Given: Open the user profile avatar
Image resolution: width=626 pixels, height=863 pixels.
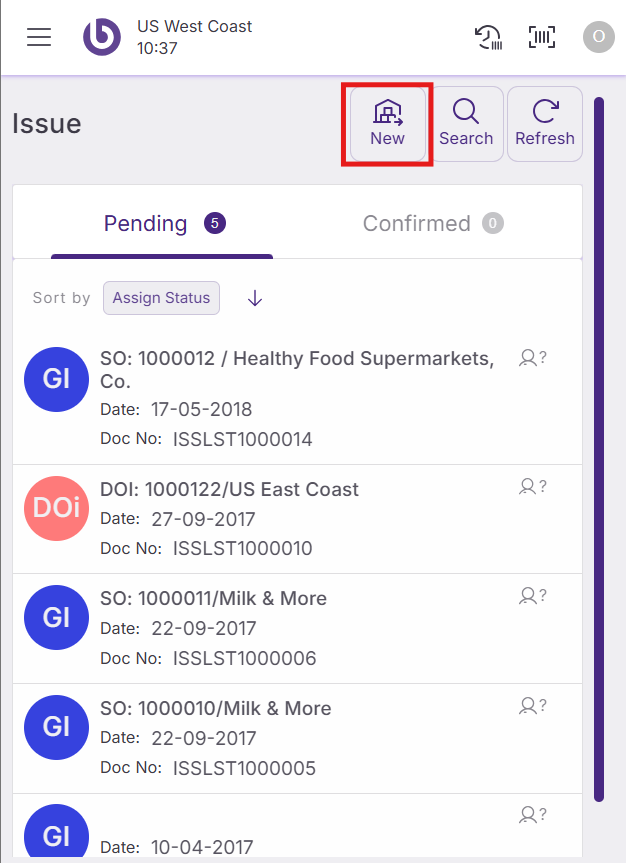Looking at the screenshot, I should point(598,37).
